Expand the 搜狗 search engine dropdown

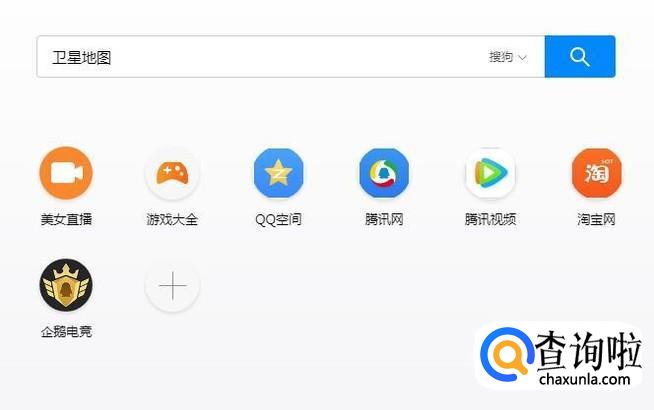point(508,57)
